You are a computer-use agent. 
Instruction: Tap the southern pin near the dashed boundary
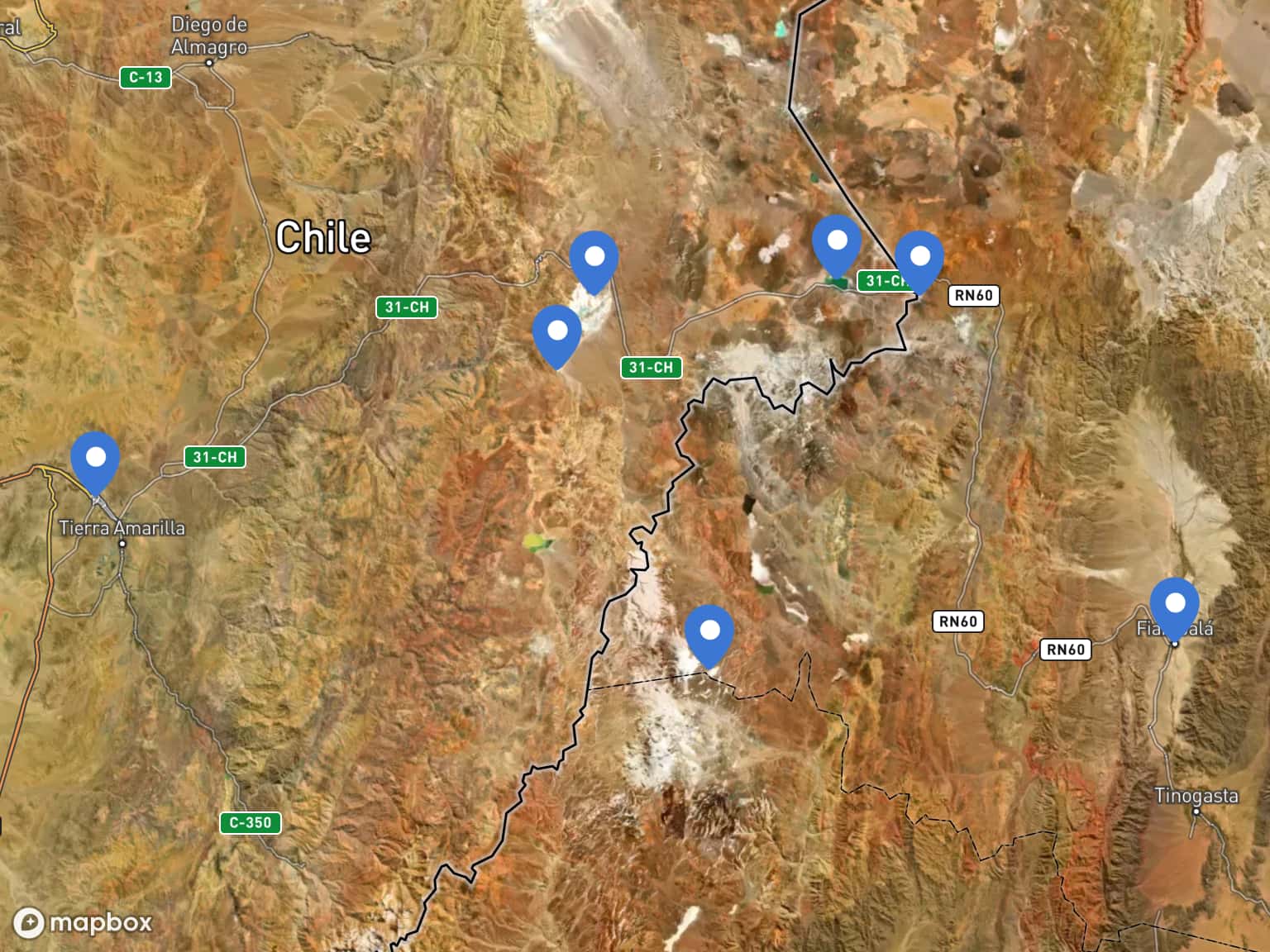click(709, 632)
